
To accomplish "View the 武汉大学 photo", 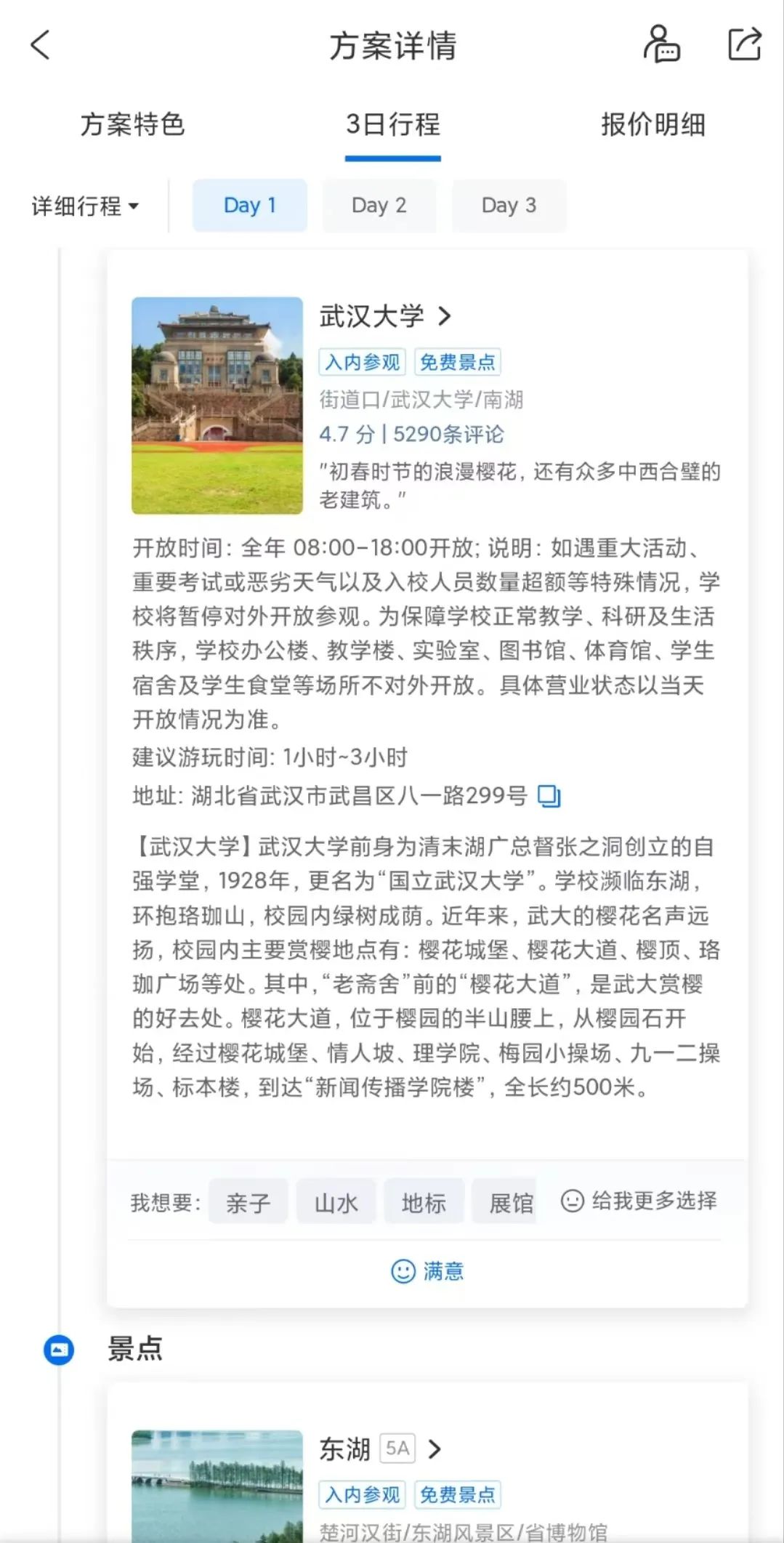I will click(217, 405).
